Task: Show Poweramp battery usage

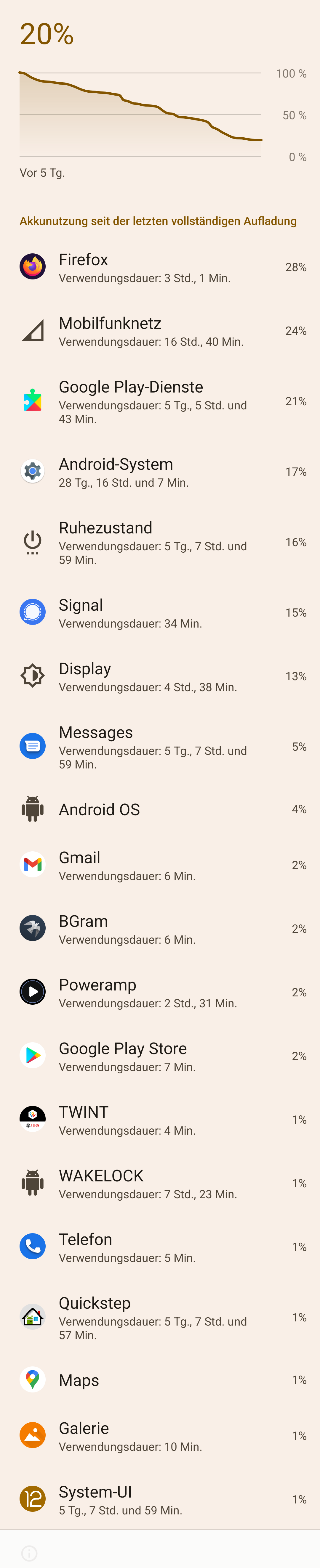Action: point(160,993)
